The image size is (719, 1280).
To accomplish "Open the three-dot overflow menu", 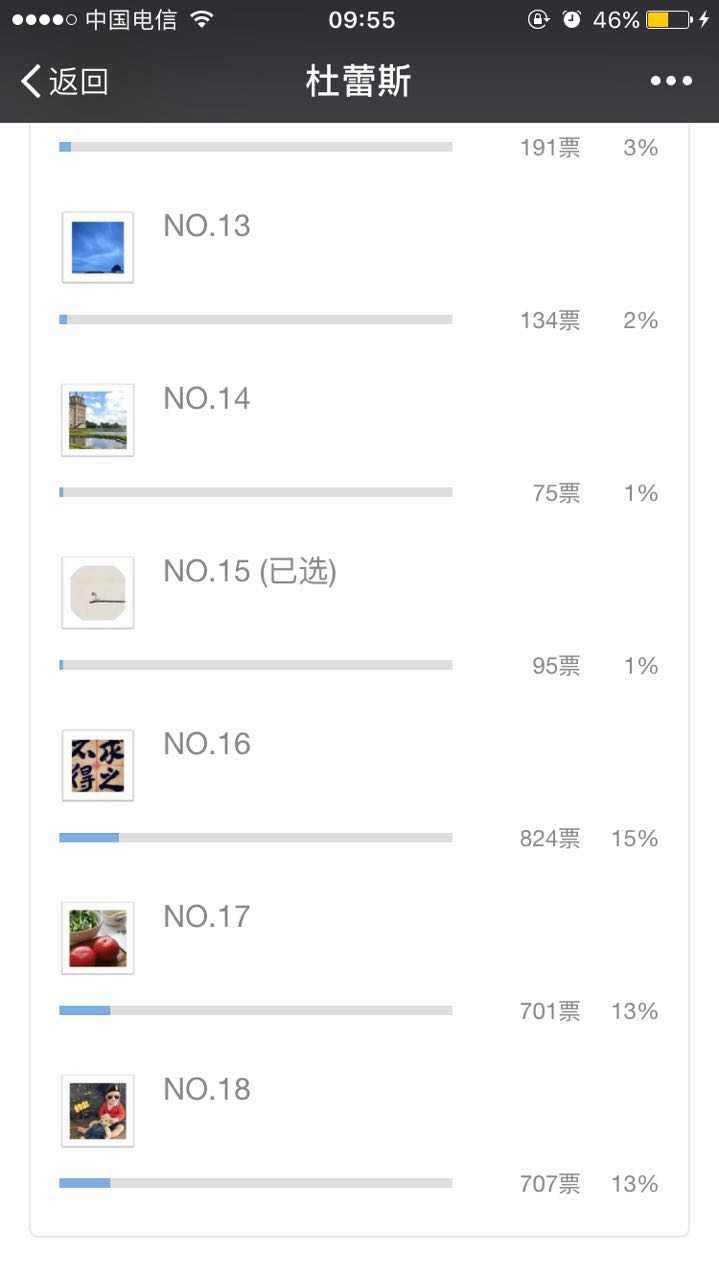I will [671, 81].
